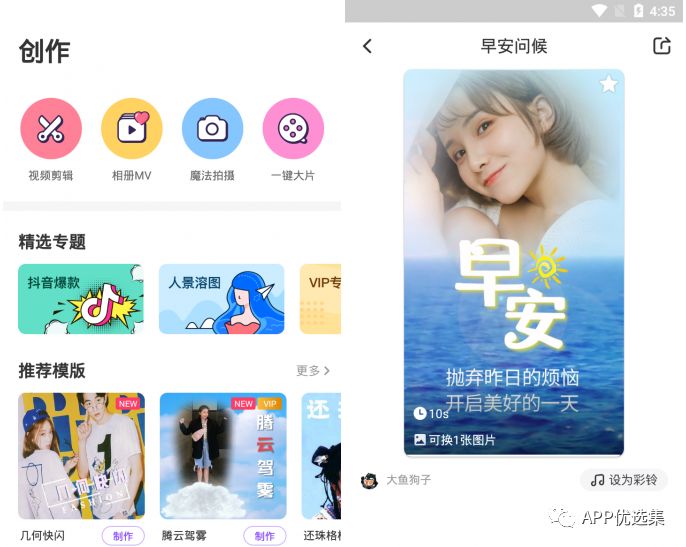This screenshot has height=547, width=686.
Task: Open author 大鱼狗子 profile
Action: click(x=397, y=480)
